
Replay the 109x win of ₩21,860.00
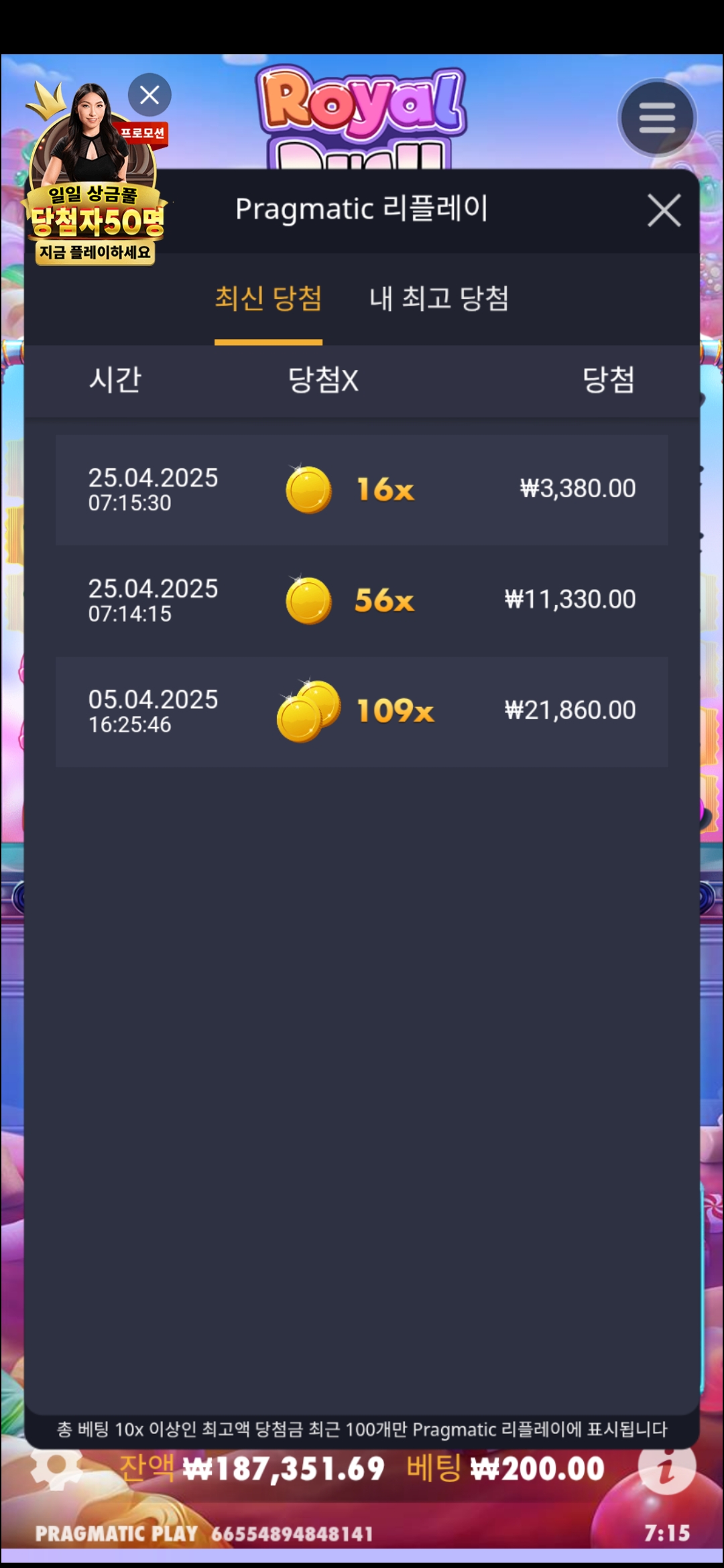click(x=362, y=712)
